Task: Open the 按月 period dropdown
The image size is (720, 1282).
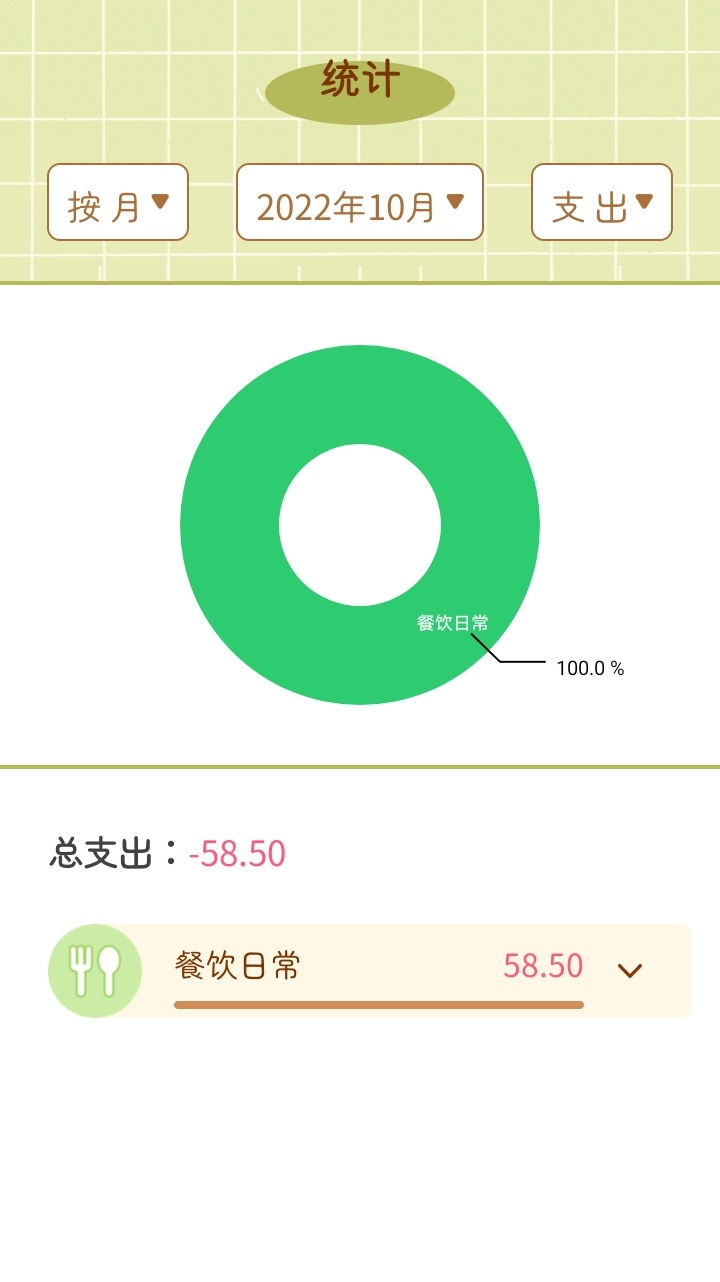Action: (x=118, y=203)
